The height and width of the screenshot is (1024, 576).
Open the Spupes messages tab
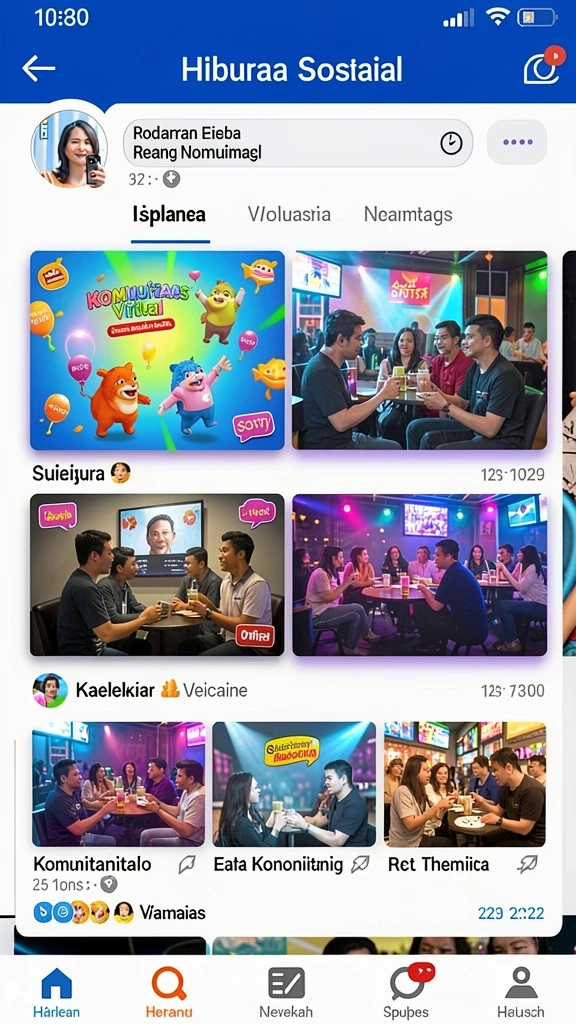point(407,993)
